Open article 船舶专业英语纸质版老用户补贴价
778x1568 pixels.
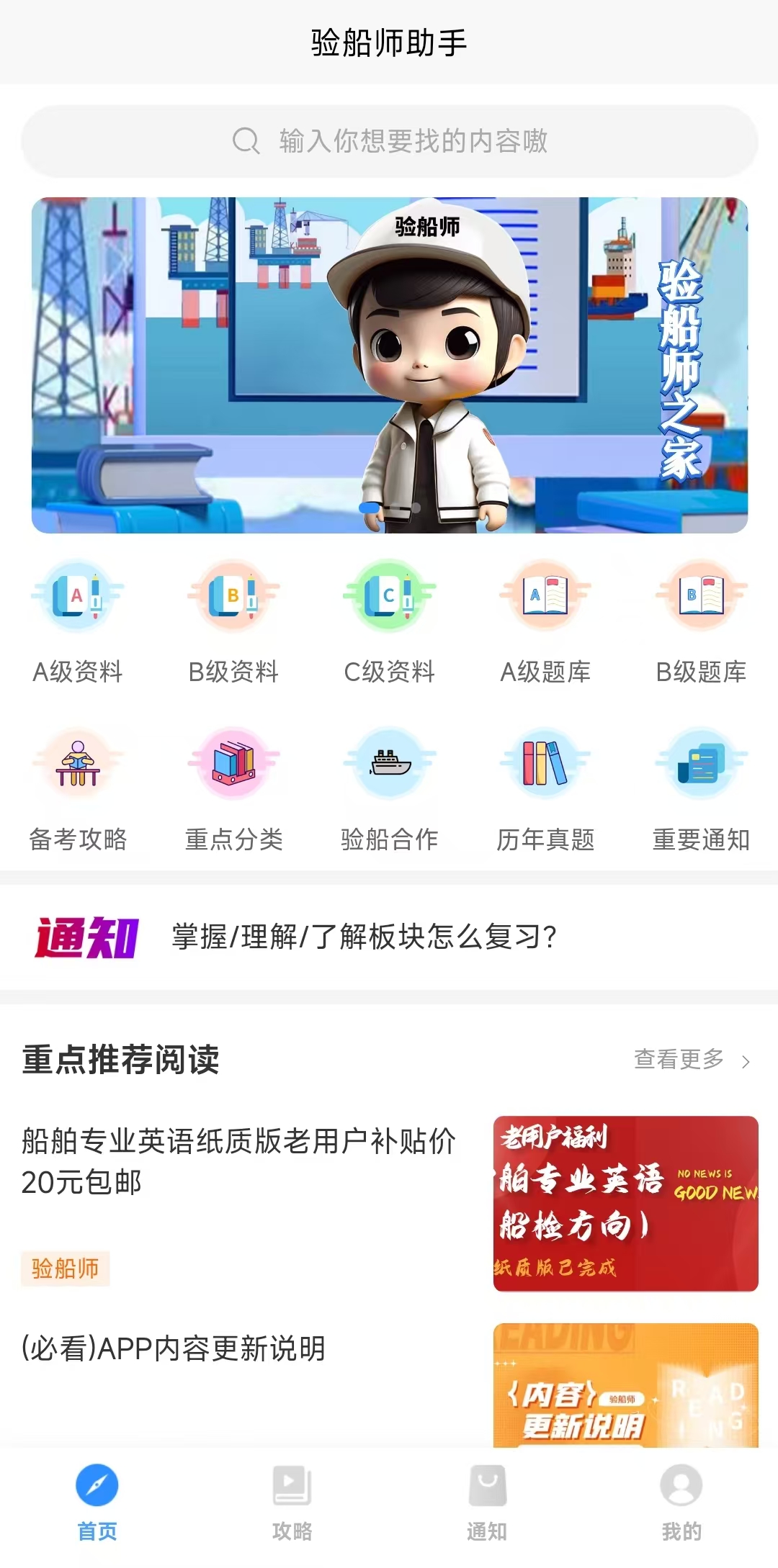point(239,1161)
